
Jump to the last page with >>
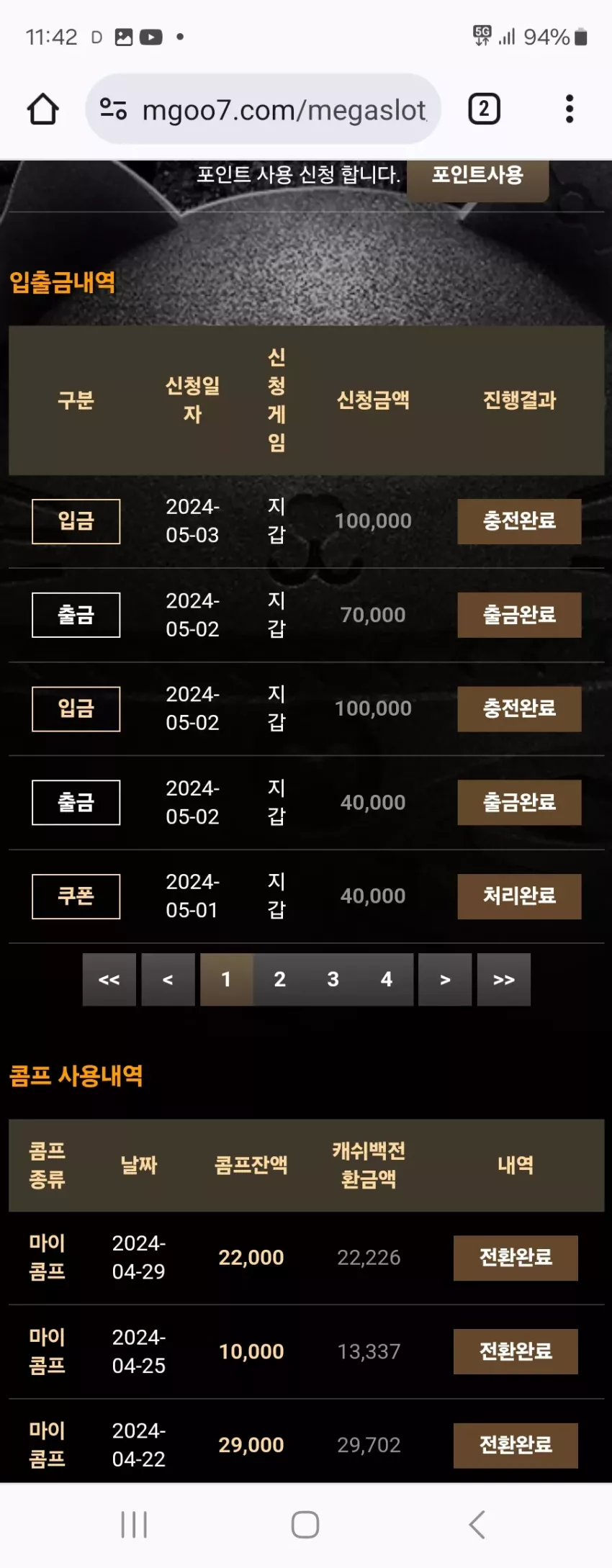click(504, 979)
